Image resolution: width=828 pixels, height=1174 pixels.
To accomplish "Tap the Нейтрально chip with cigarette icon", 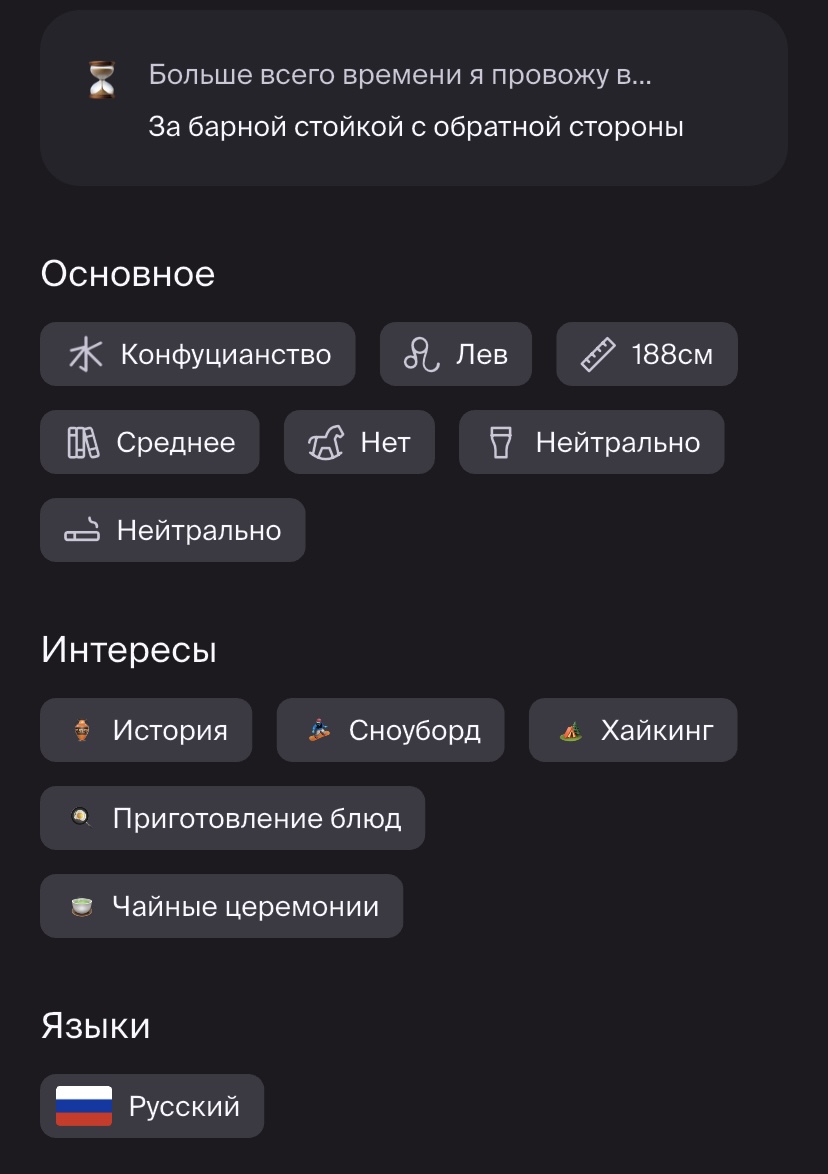I will 173,530.
